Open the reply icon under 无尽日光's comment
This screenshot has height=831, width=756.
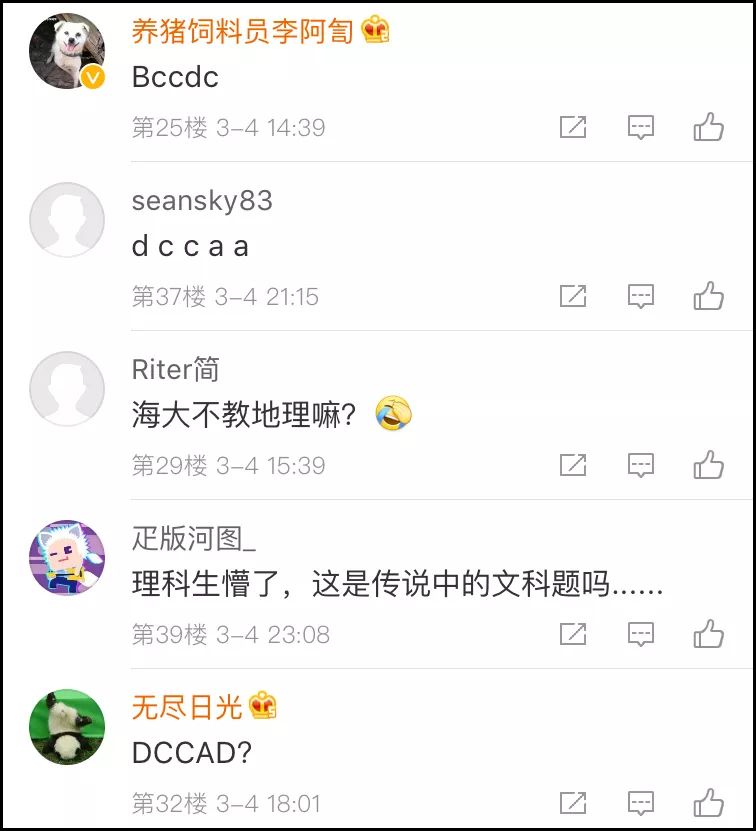(x=642, y=802)
